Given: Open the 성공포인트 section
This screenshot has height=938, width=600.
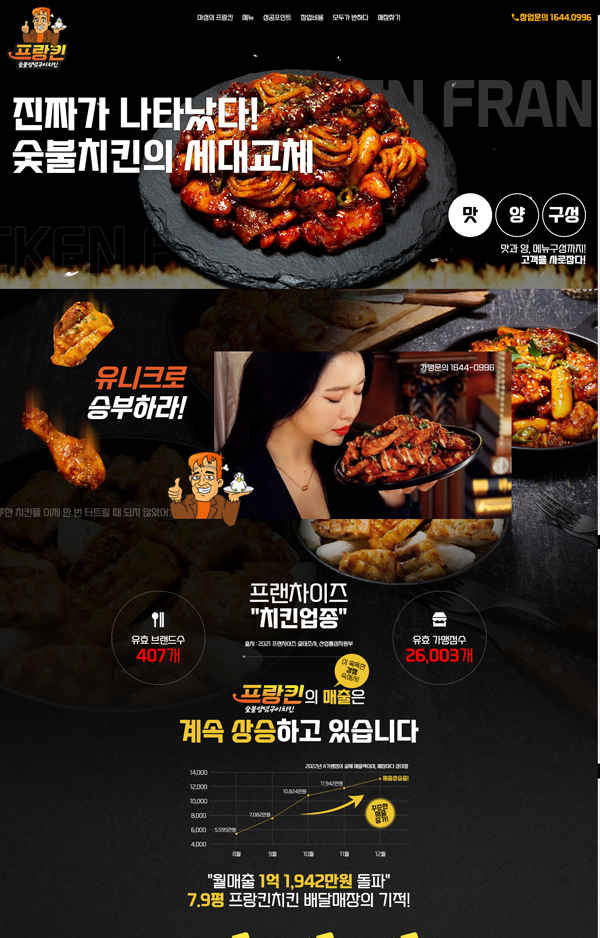Looking at the screenshot, I should coord(277,18).
